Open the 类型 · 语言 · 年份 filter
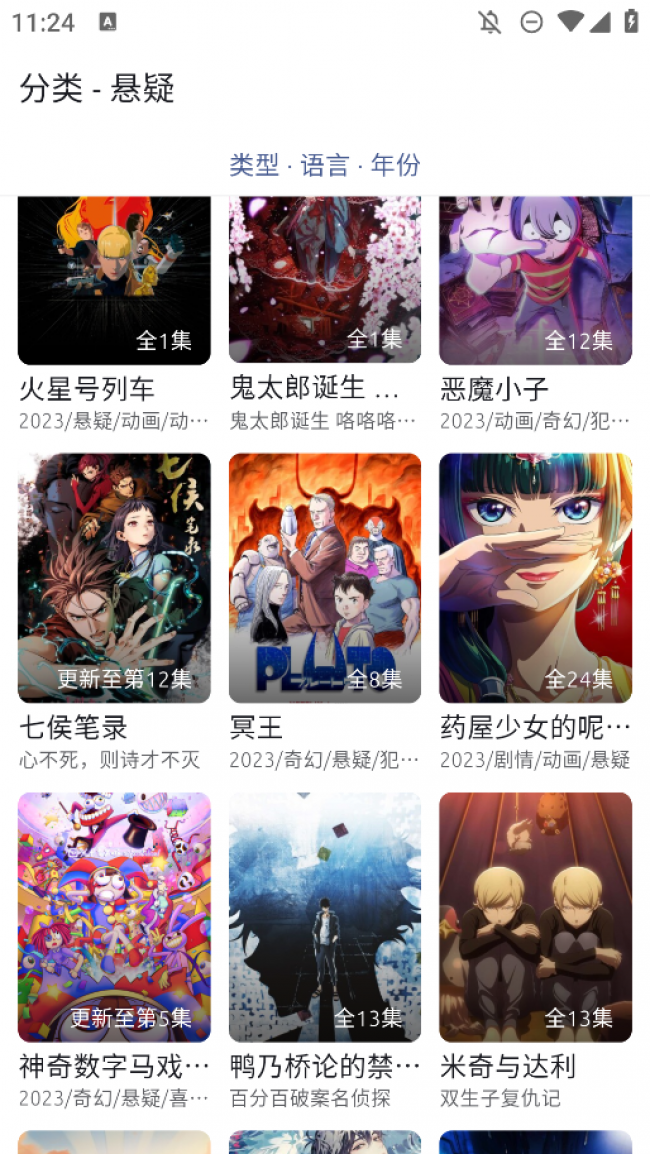The image size is (650, 1154). tap(325, 164)
